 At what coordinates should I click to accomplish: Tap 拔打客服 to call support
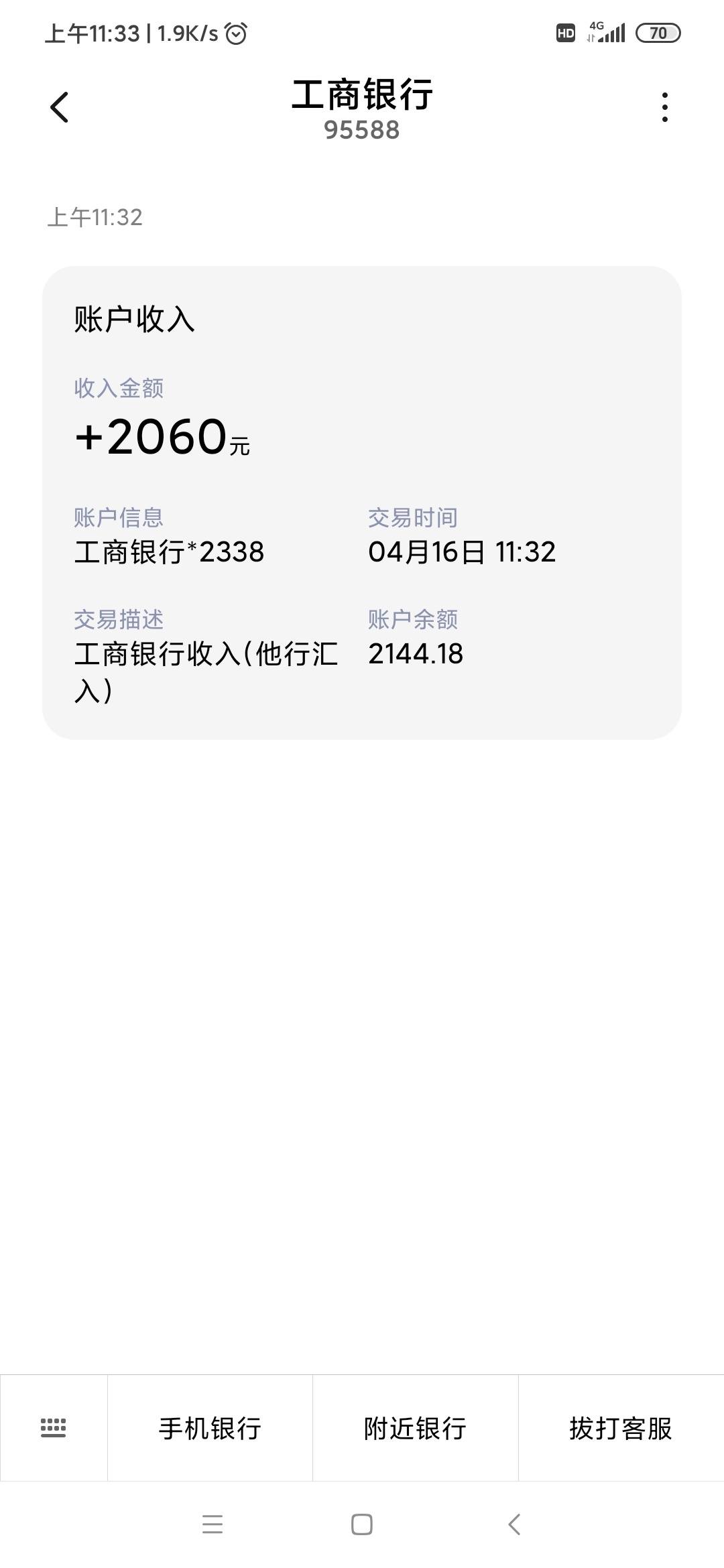click(x=621, y=1428)
